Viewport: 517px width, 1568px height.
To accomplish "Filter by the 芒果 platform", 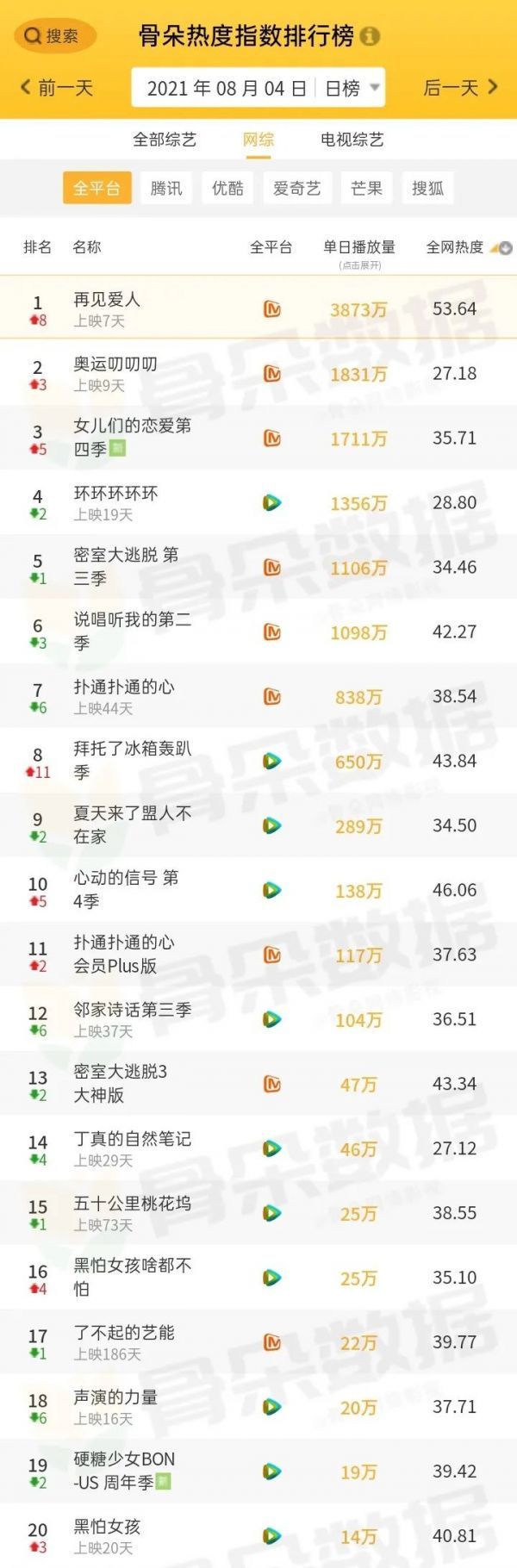I will [x=366, y=189].
